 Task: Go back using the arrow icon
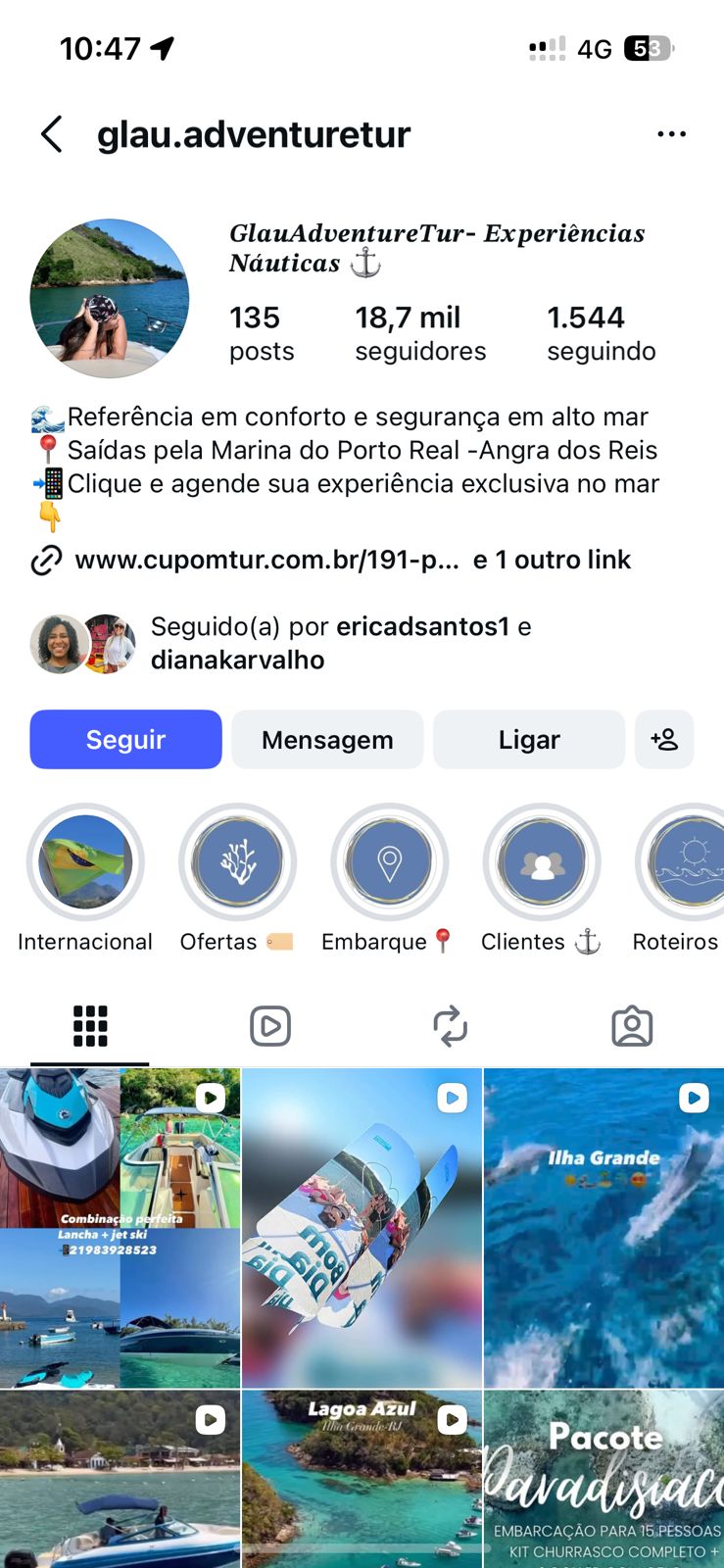(52, 134)
